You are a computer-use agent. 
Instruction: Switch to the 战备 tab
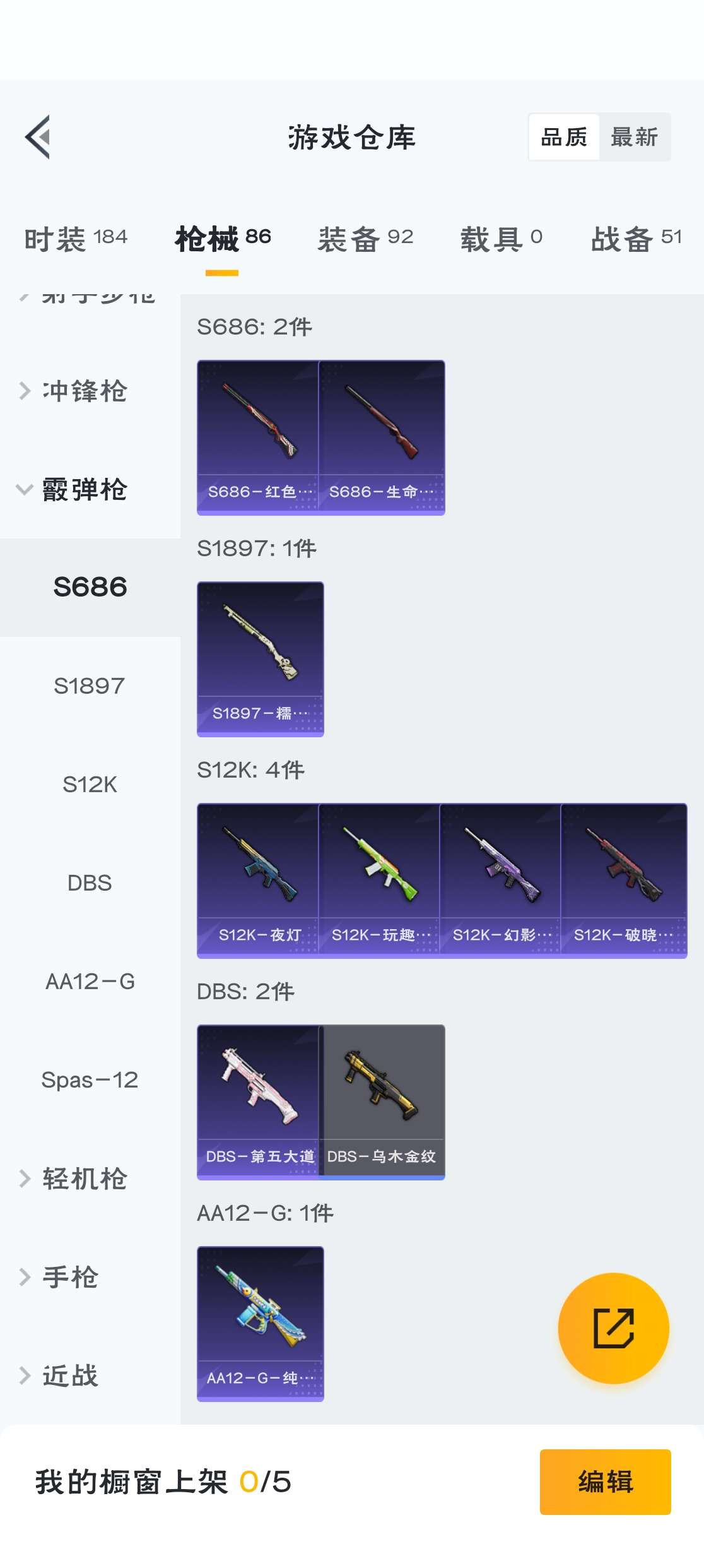click(x=636, y=239)
